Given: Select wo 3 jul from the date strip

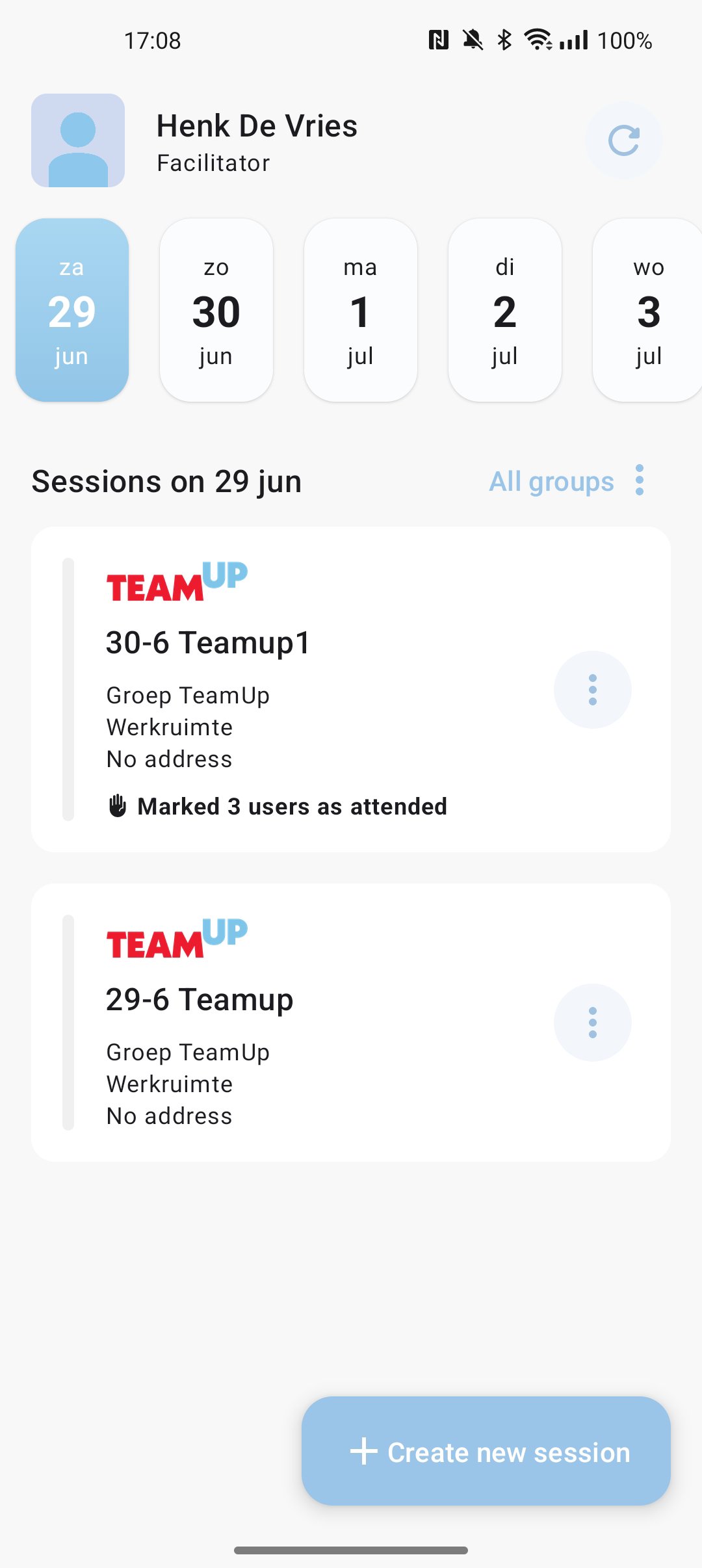Looking at the screenshot, I should coord(649,311).
